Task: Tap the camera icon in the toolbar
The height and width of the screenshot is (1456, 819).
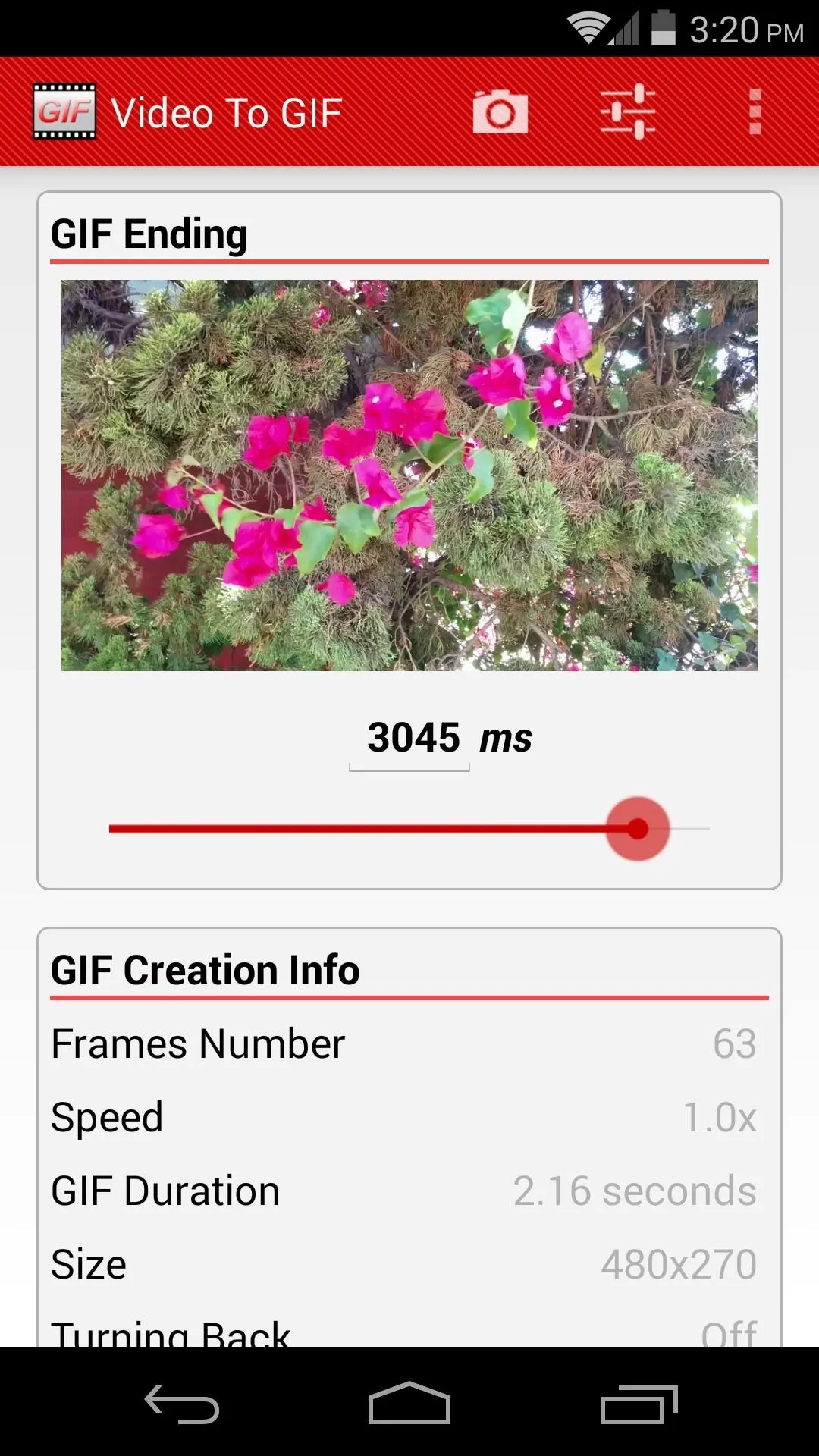Action: pyautogui.click(x=500, y=112)
